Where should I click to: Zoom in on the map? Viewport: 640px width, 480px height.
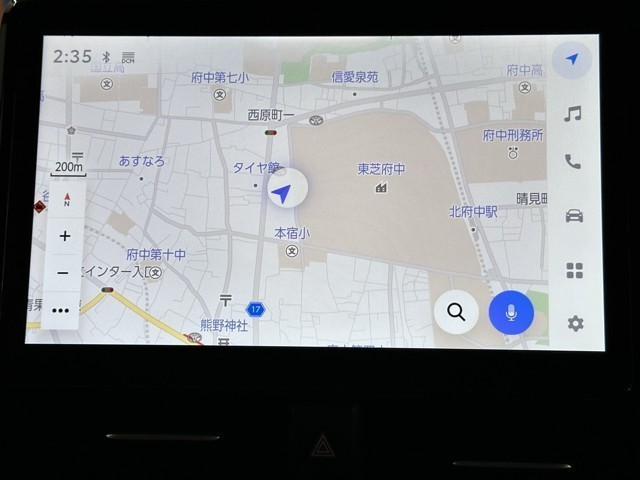(x=65, y=237)
